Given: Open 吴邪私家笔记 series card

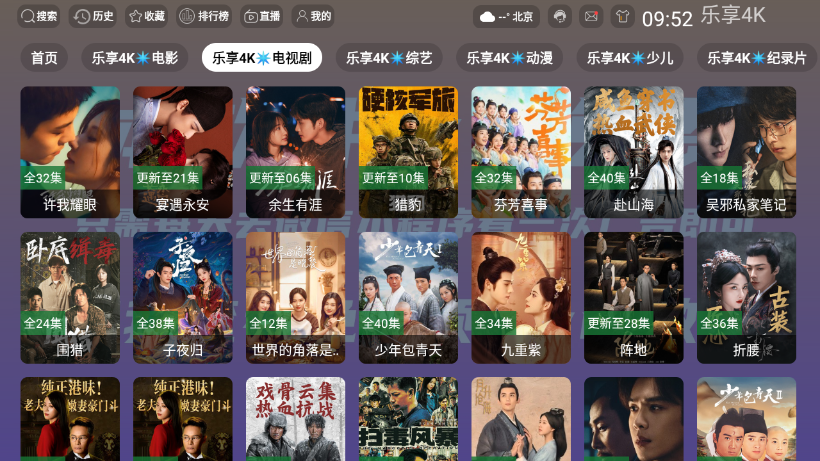Looking at the screenshot, I should click(746, 152).
